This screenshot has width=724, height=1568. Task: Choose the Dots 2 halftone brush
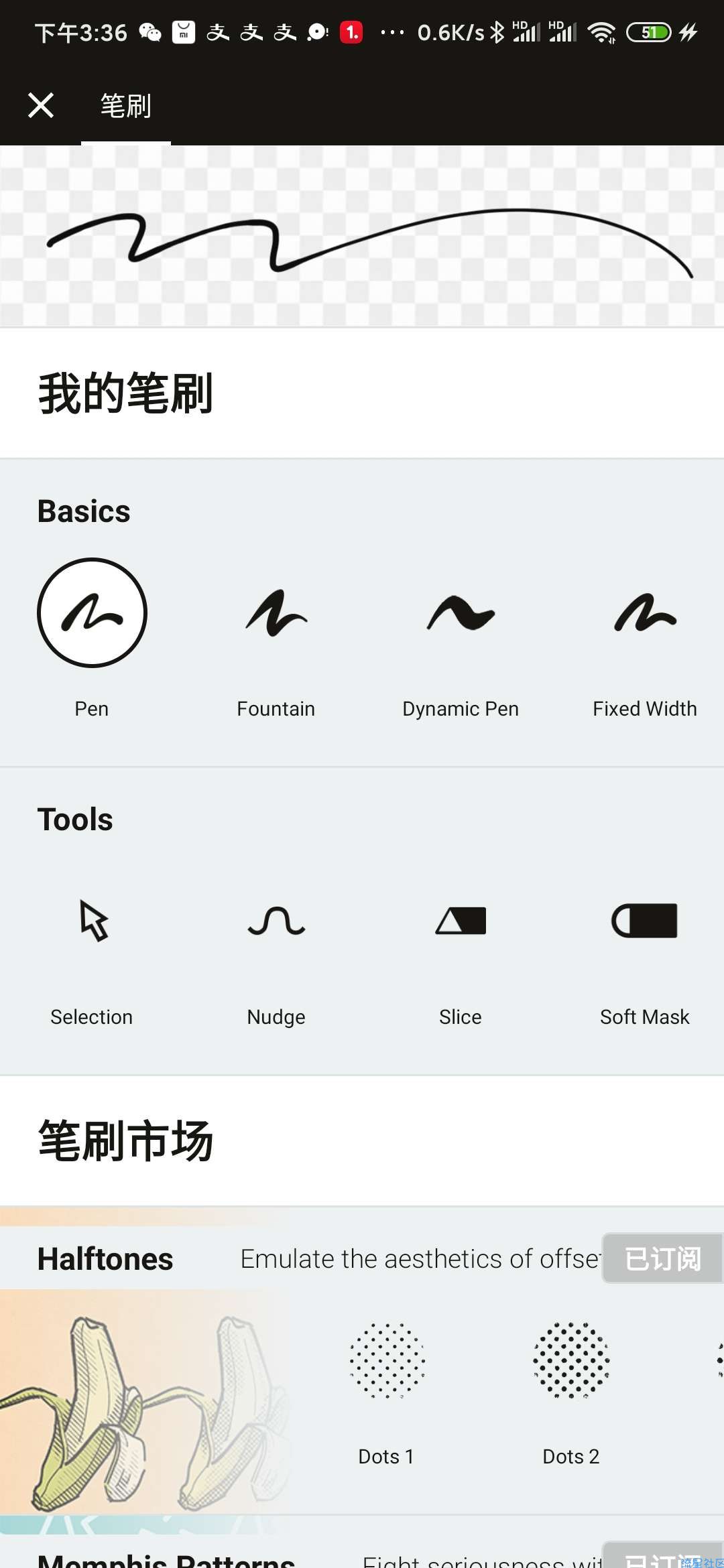pyautogui.click(x=571, y=1360)
